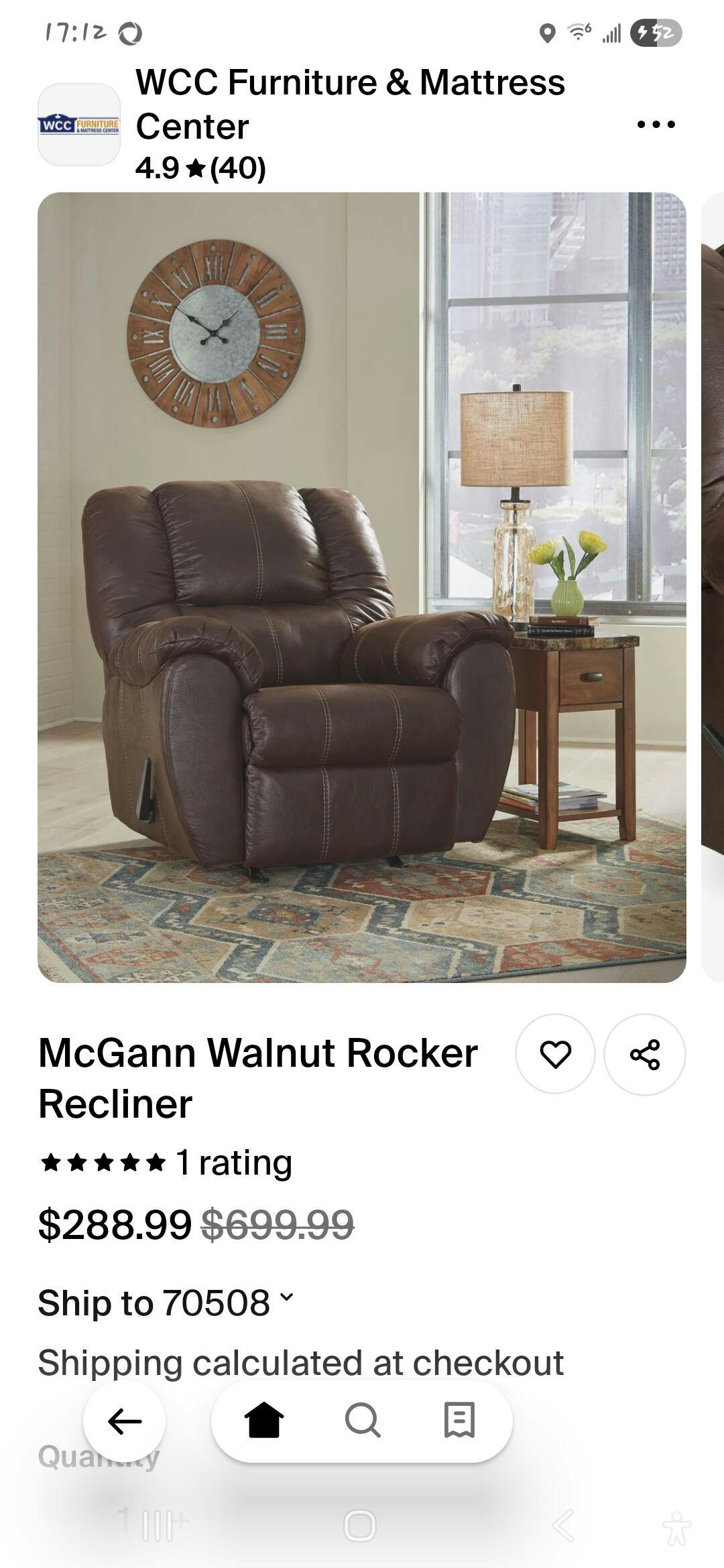Screen dimensions: 724x1568
Task: View the McGann recliner product photo
Action: (362, 587)
